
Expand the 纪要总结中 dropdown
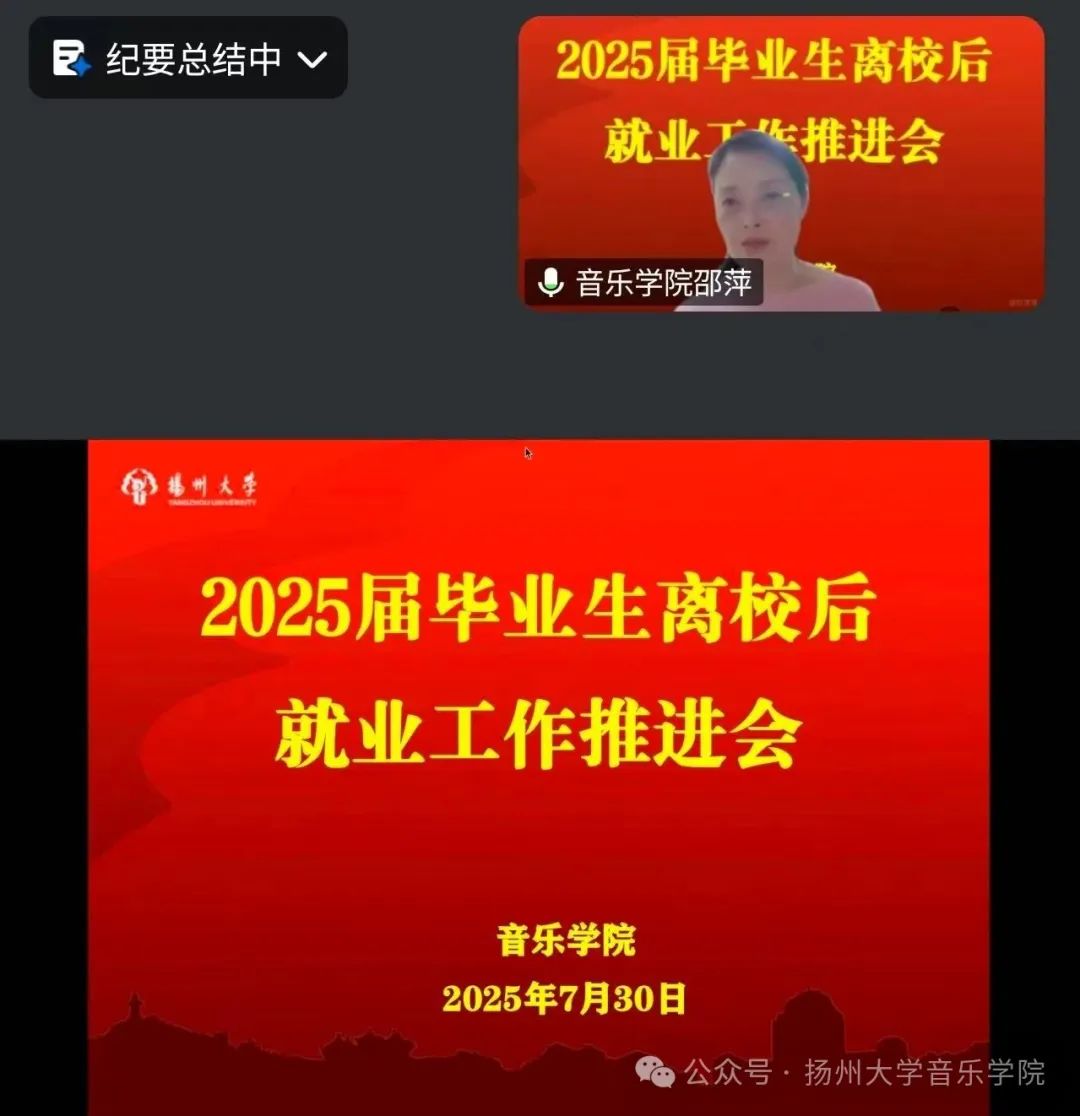[x=312, y=59]
